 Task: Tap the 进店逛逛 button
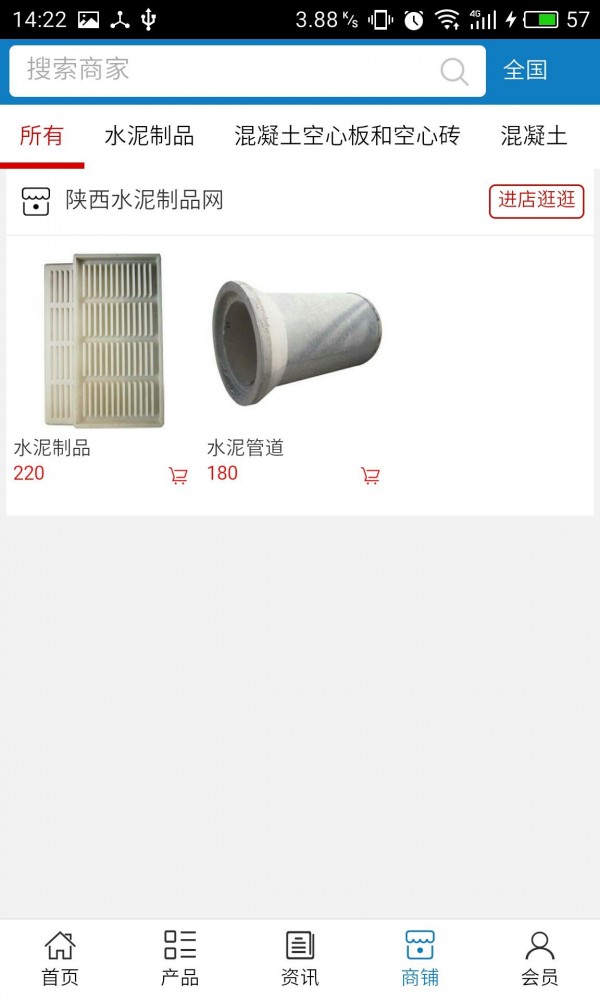pos(537,200)
